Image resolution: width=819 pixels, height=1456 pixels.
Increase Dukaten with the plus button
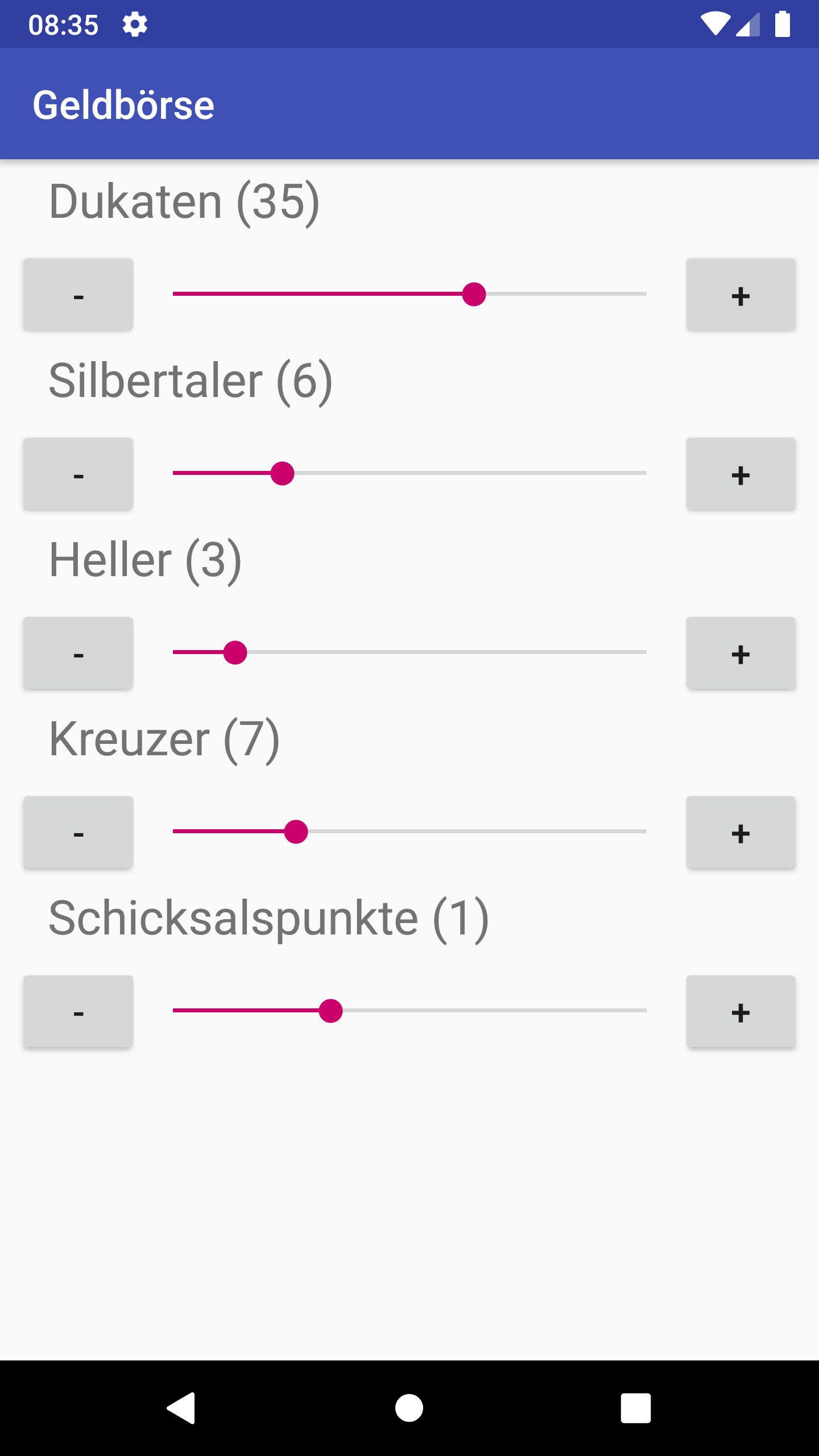tap(741, 295)
